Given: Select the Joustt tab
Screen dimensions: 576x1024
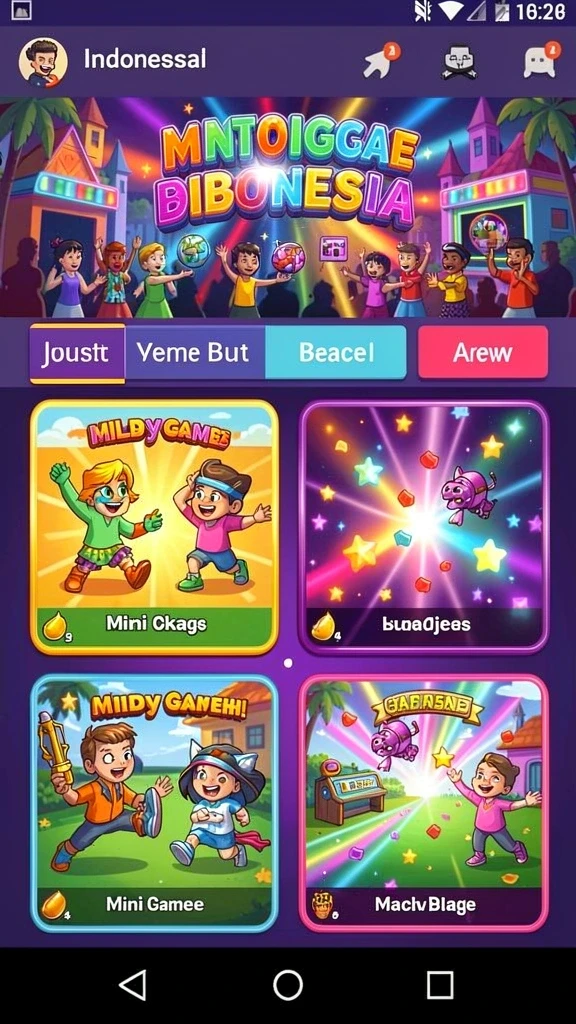Looking at the screenshot, I should pyautogui.click(x=77, y=353).
